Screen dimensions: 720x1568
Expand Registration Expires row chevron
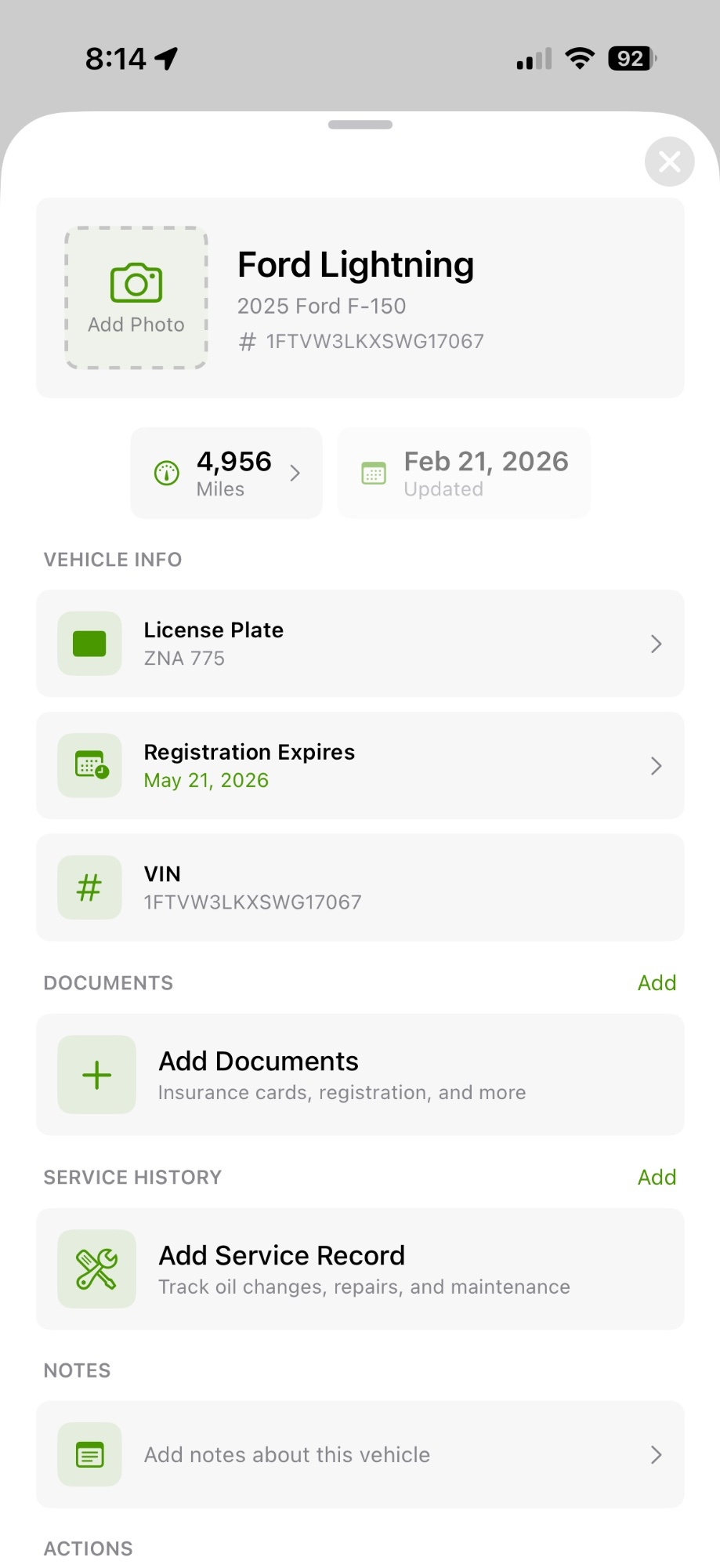656,765
